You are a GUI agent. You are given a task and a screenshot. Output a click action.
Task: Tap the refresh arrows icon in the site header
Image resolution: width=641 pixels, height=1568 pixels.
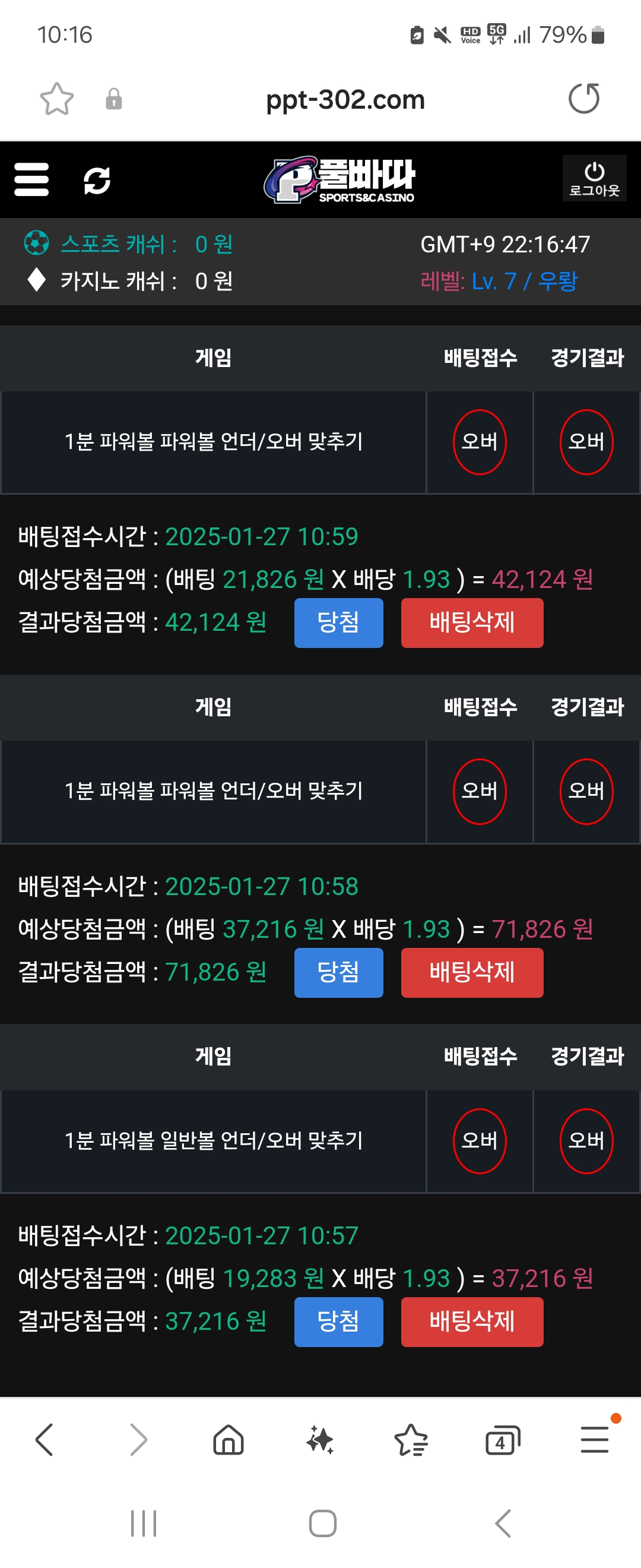click(x=97, y=180)
